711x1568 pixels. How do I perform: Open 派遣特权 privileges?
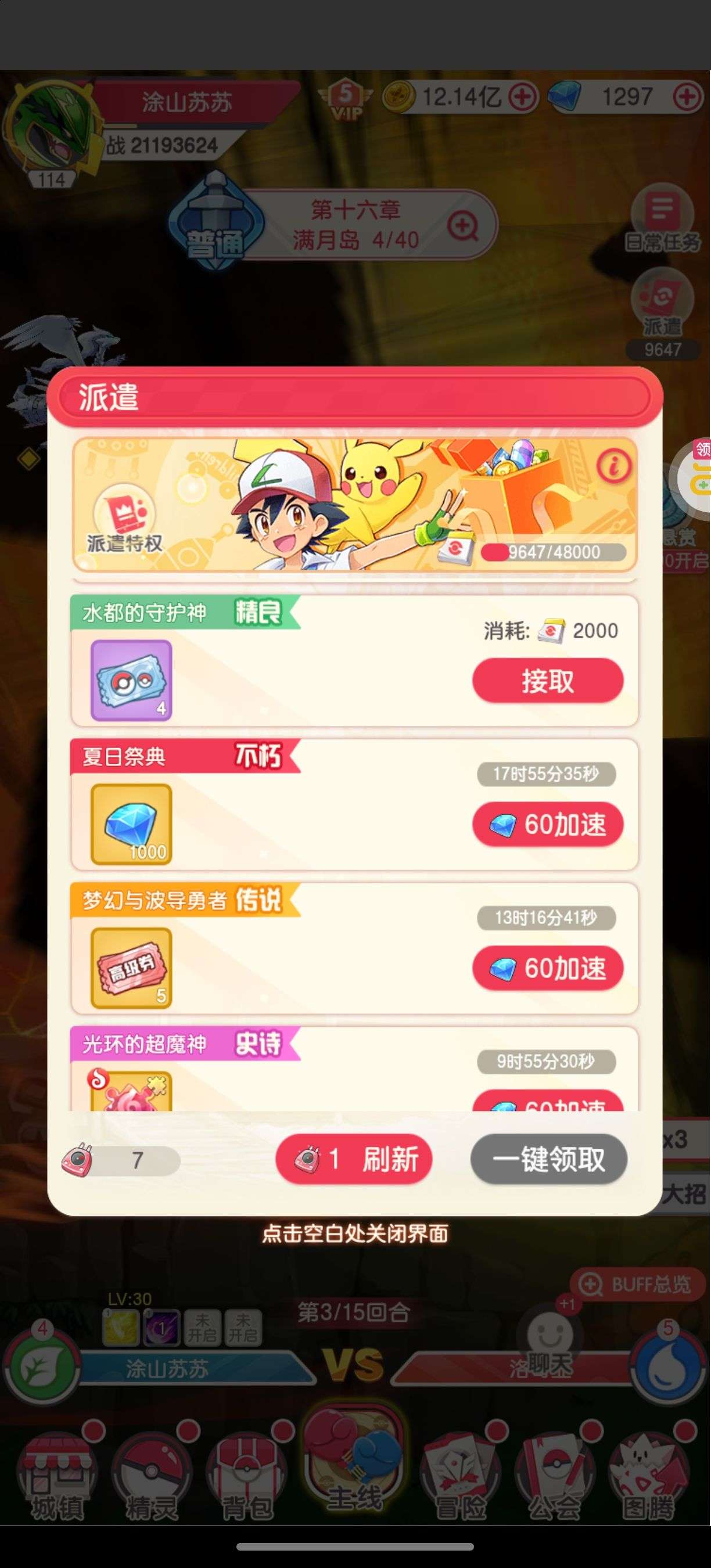pos(125,519)
